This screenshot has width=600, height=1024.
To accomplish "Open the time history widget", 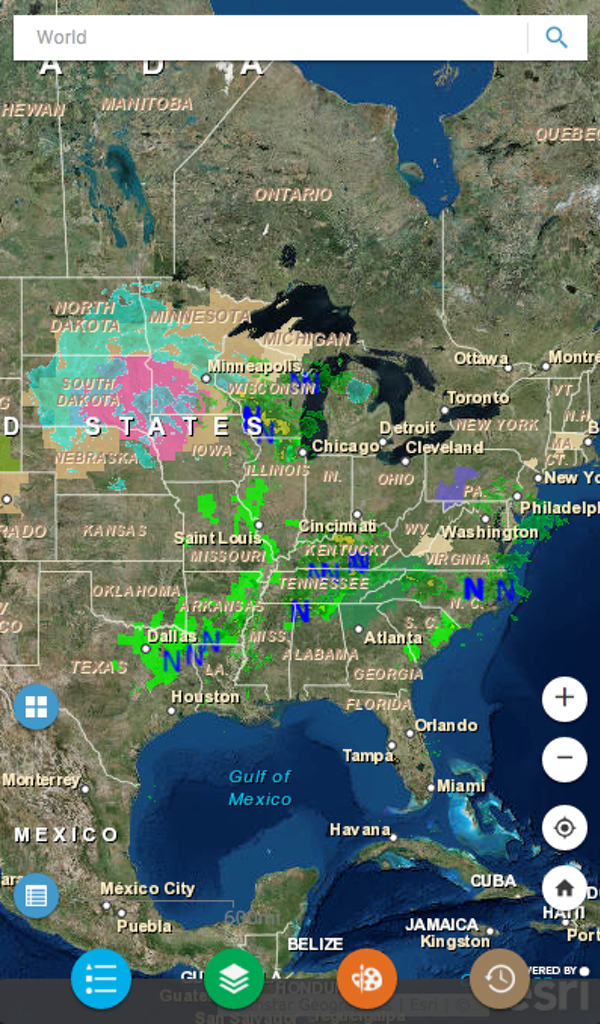I will click(x=500, y=978).
